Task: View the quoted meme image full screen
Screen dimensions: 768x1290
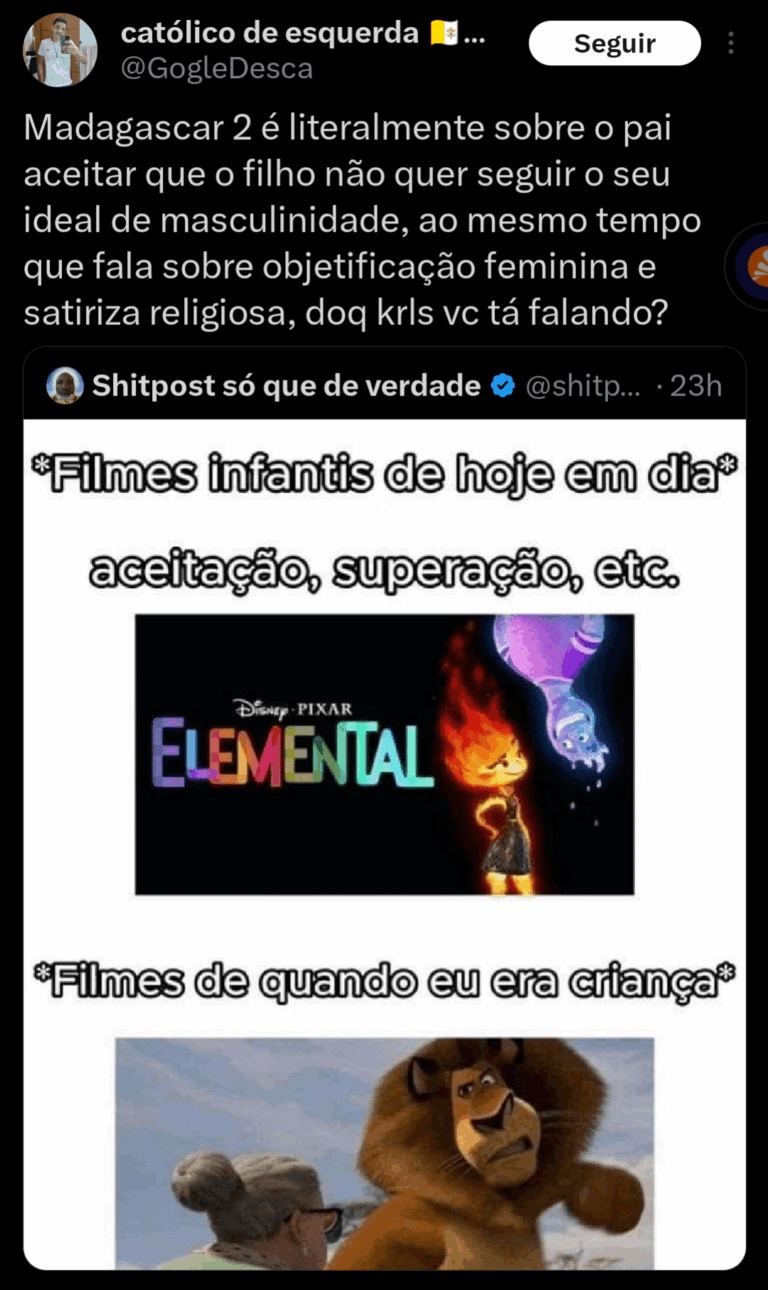Action: pyautogui.click(x=384, y=840)
